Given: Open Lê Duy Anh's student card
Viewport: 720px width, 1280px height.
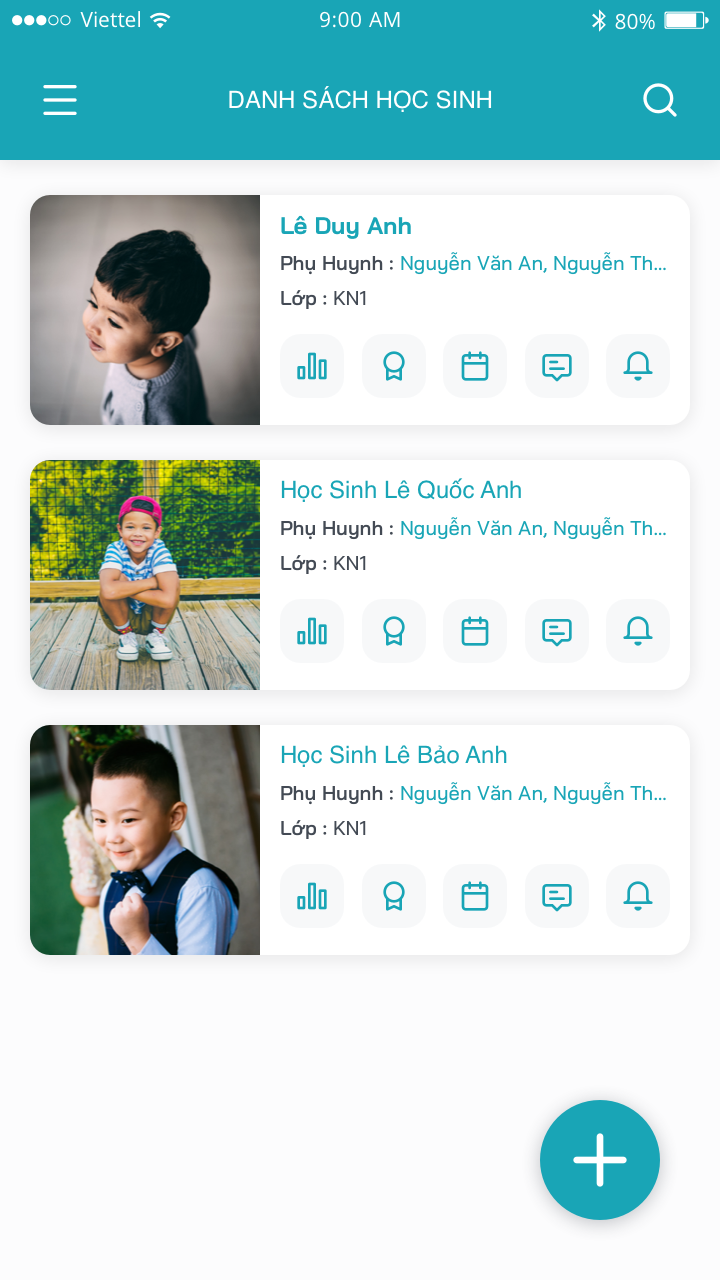Looking at the screenshot, I should click(x=346, y=226).
